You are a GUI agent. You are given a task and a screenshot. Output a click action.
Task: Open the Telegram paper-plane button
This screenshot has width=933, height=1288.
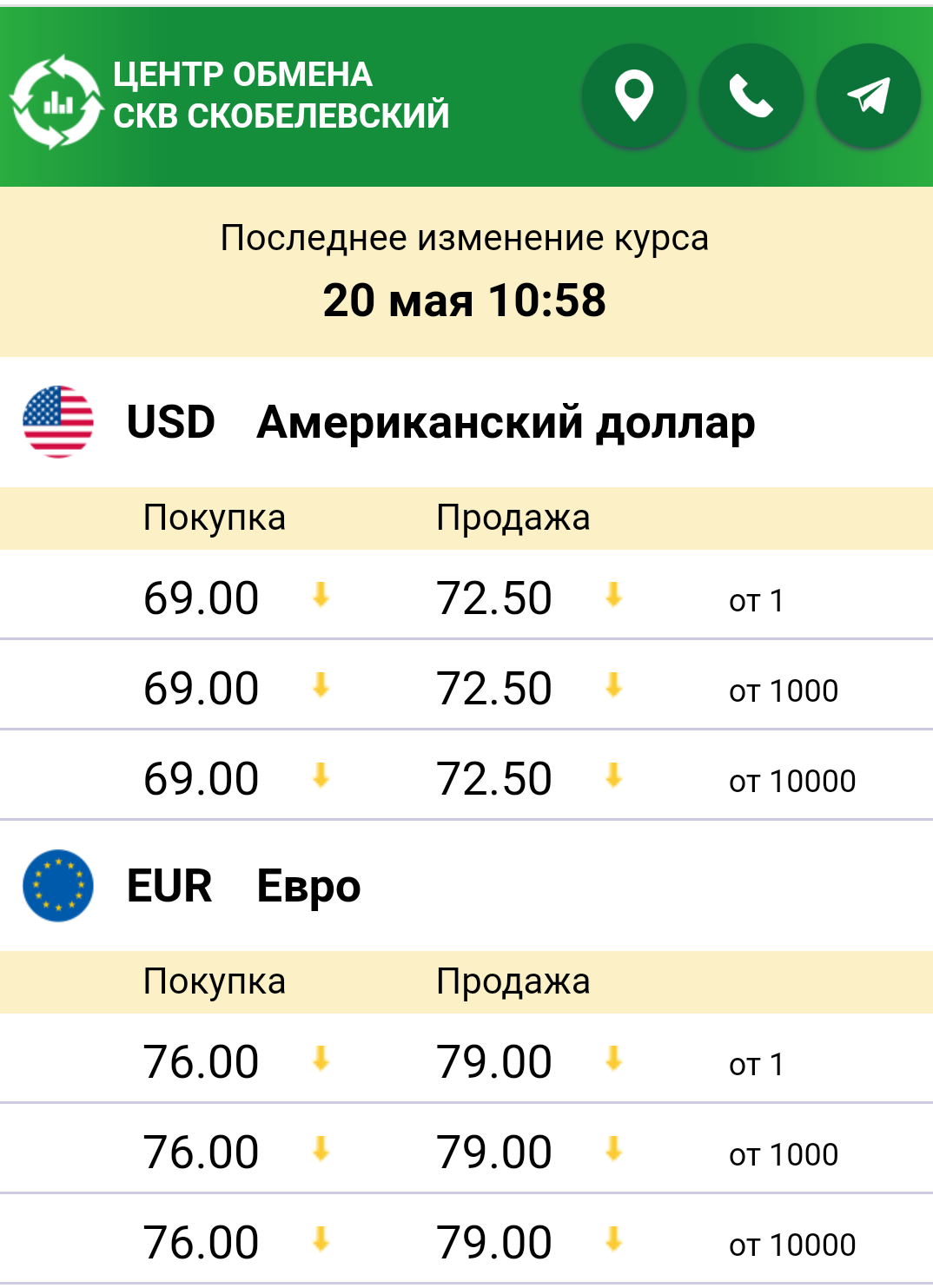869,96
